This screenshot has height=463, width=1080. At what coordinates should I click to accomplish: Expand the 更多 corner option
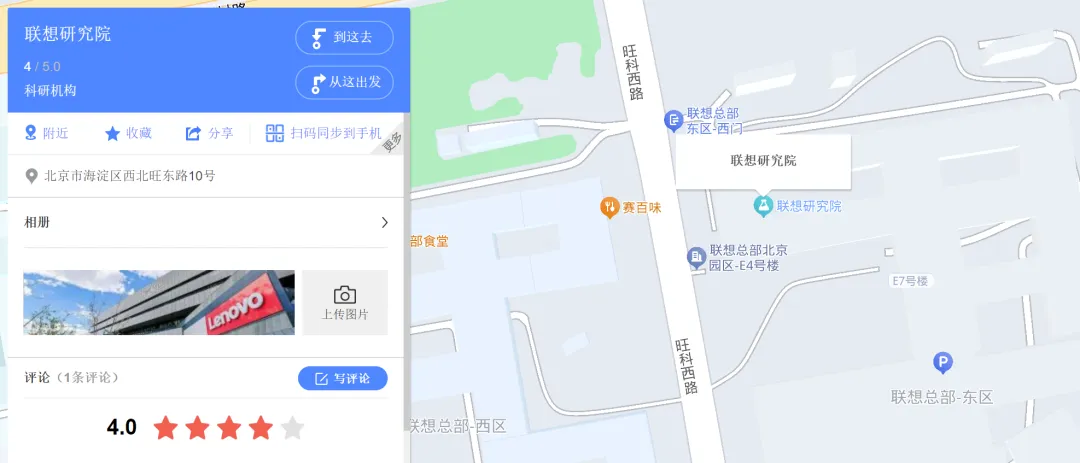pyautogui.click(x=392, y=143)
